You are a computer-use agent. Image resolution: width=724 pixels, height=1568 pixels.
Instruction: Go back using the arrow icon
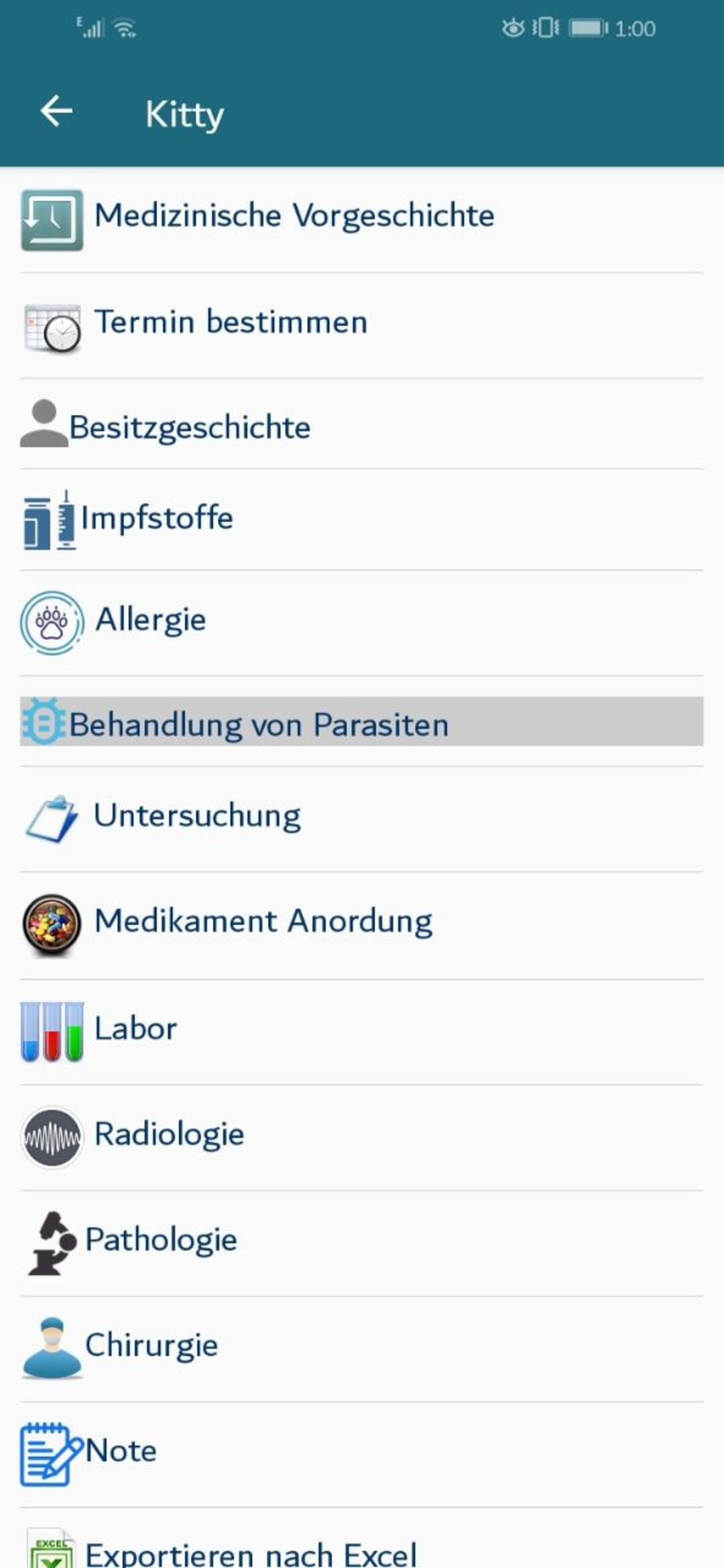(x=56, y=111)
